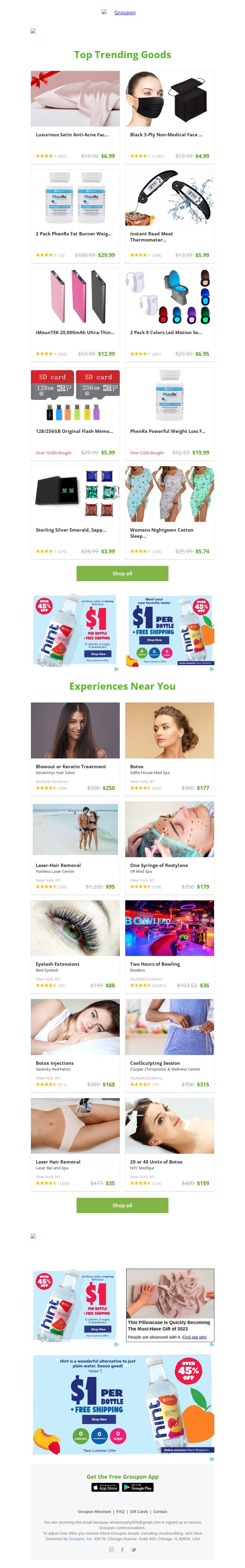245x1568 pixels.
Task: Open the FAQ footer link
Action: pos(121,1511)
